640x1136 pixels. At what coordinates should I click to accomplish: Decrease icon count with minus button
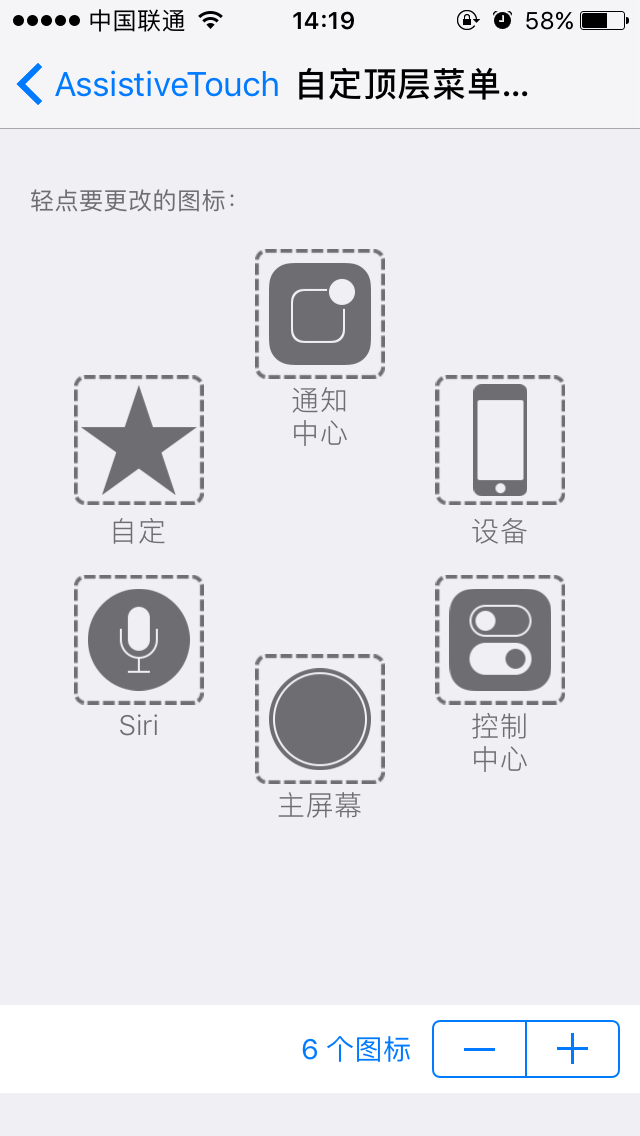pyautogui.click(x=479, y=1049)
